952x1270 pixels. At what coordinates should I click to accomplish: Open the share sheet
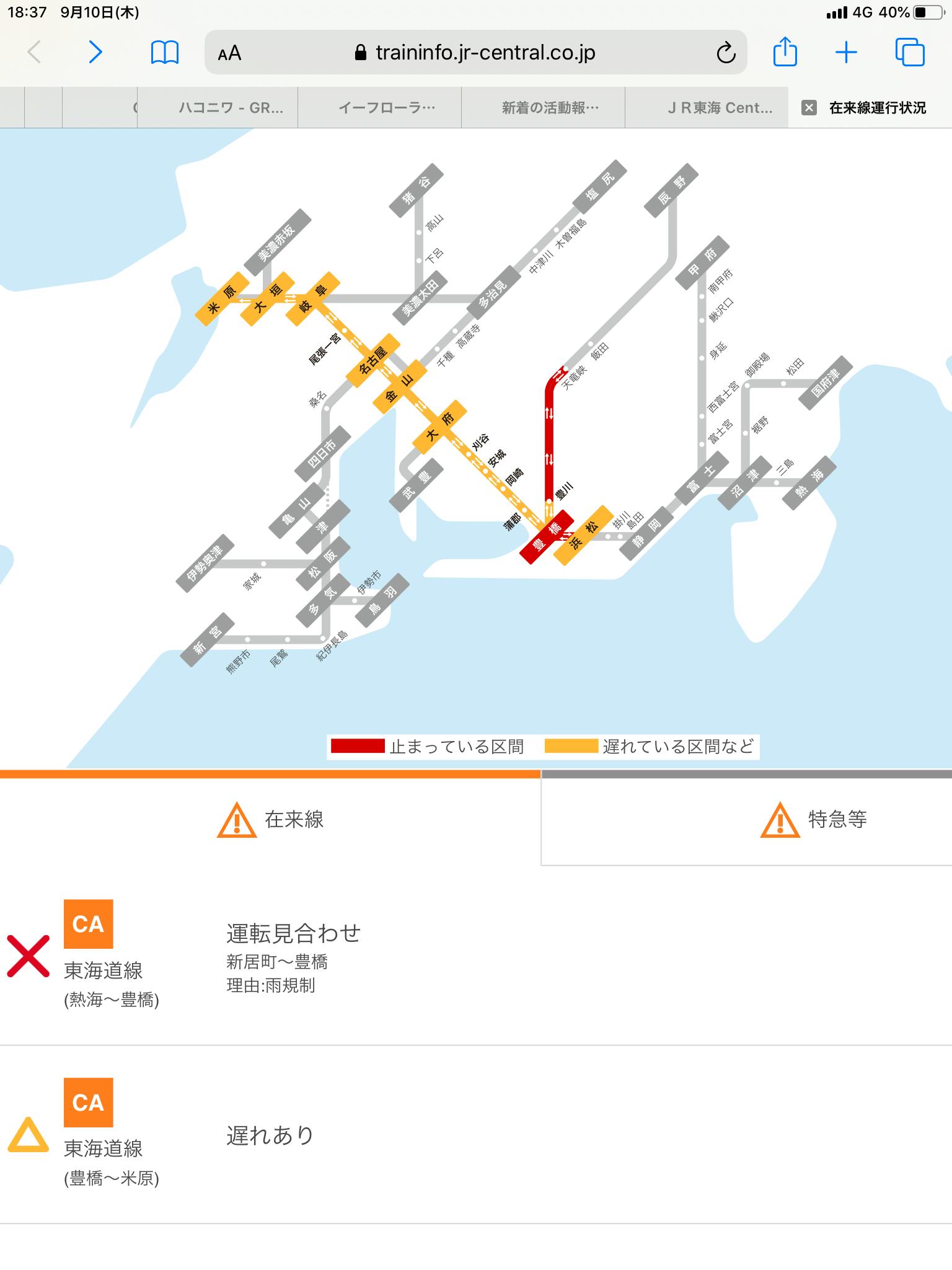click(785, 52)
